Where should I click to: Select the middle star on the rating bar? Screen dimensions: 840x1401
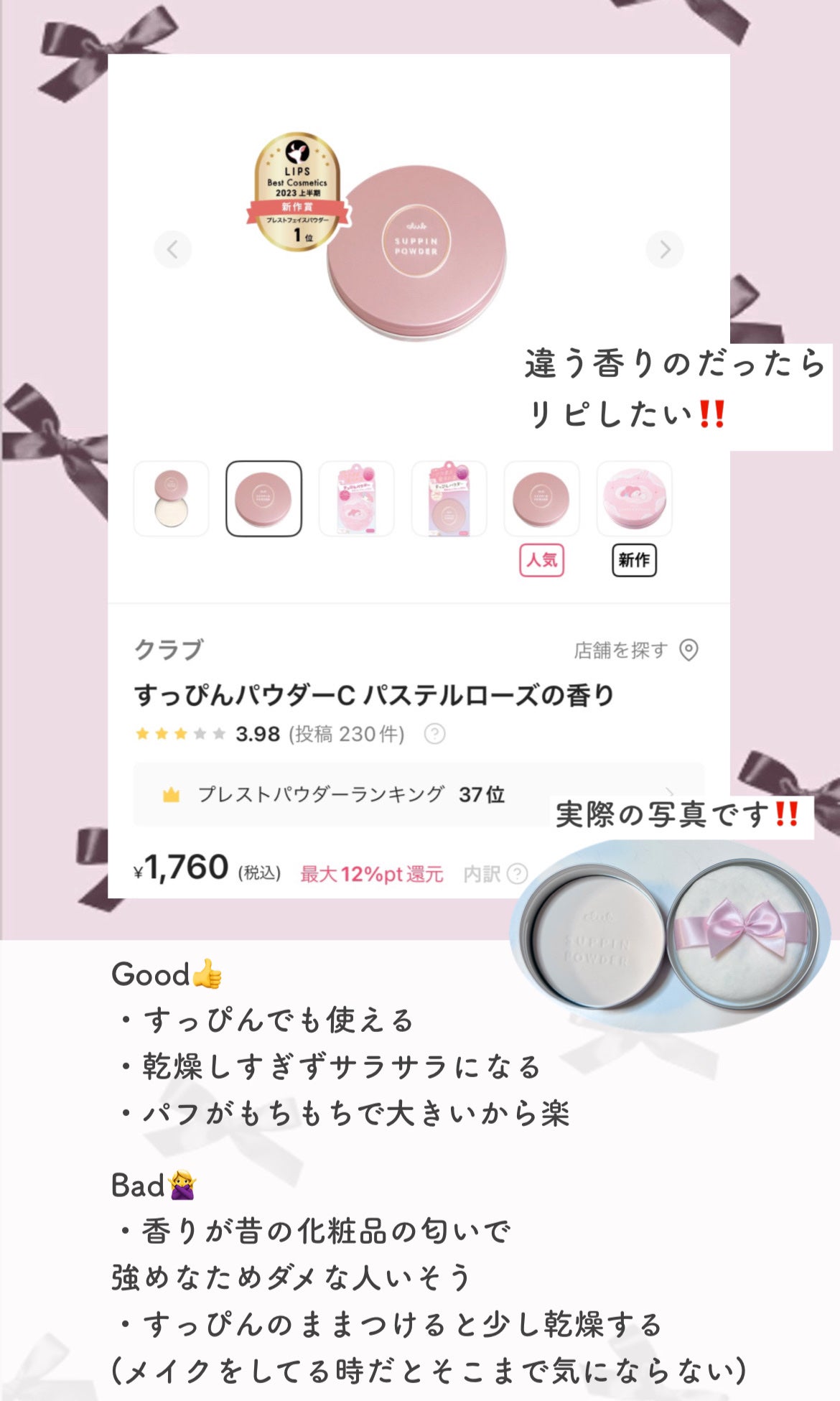[181, 733]
